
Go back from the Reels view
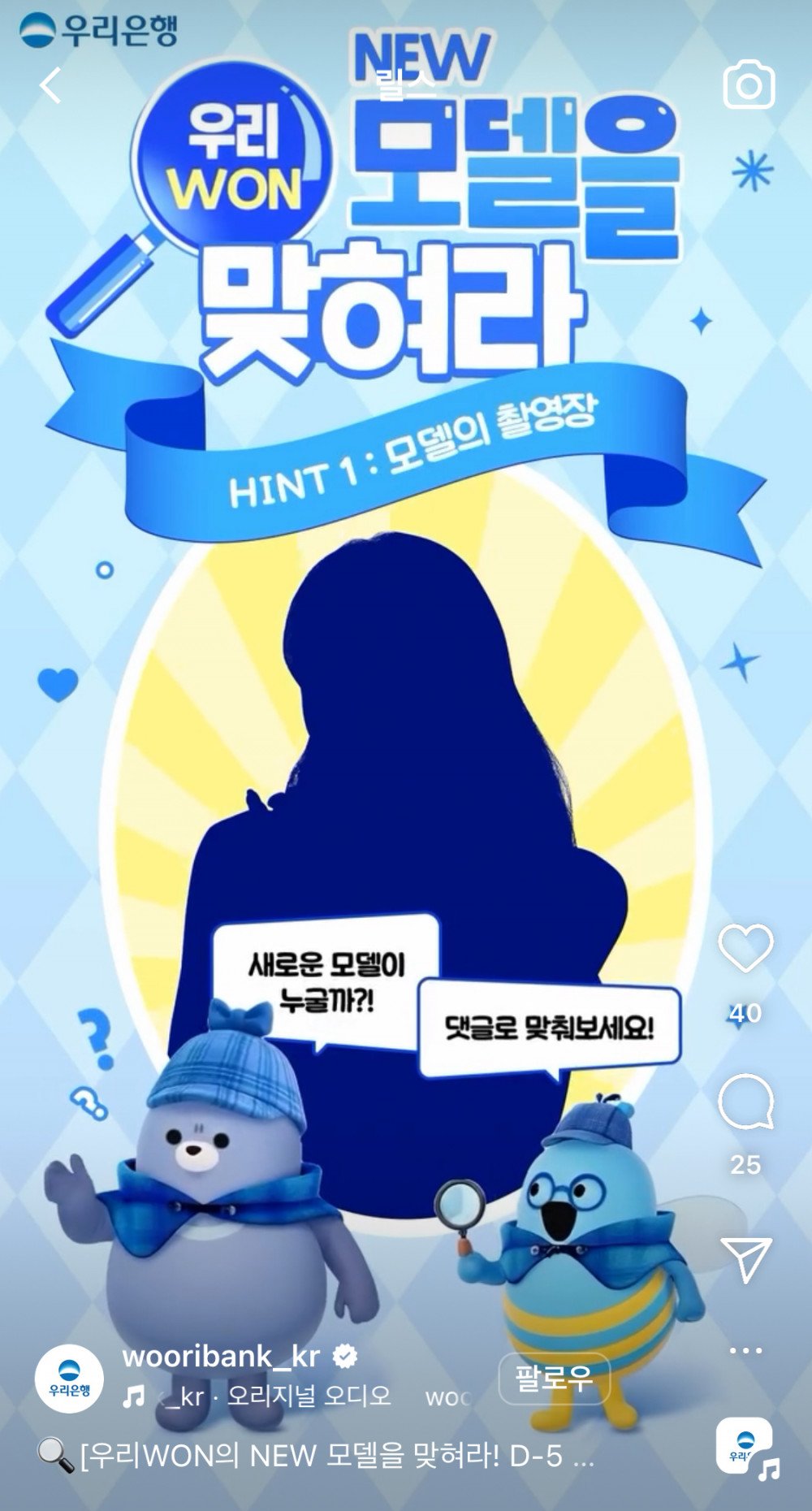pos(50,86)
